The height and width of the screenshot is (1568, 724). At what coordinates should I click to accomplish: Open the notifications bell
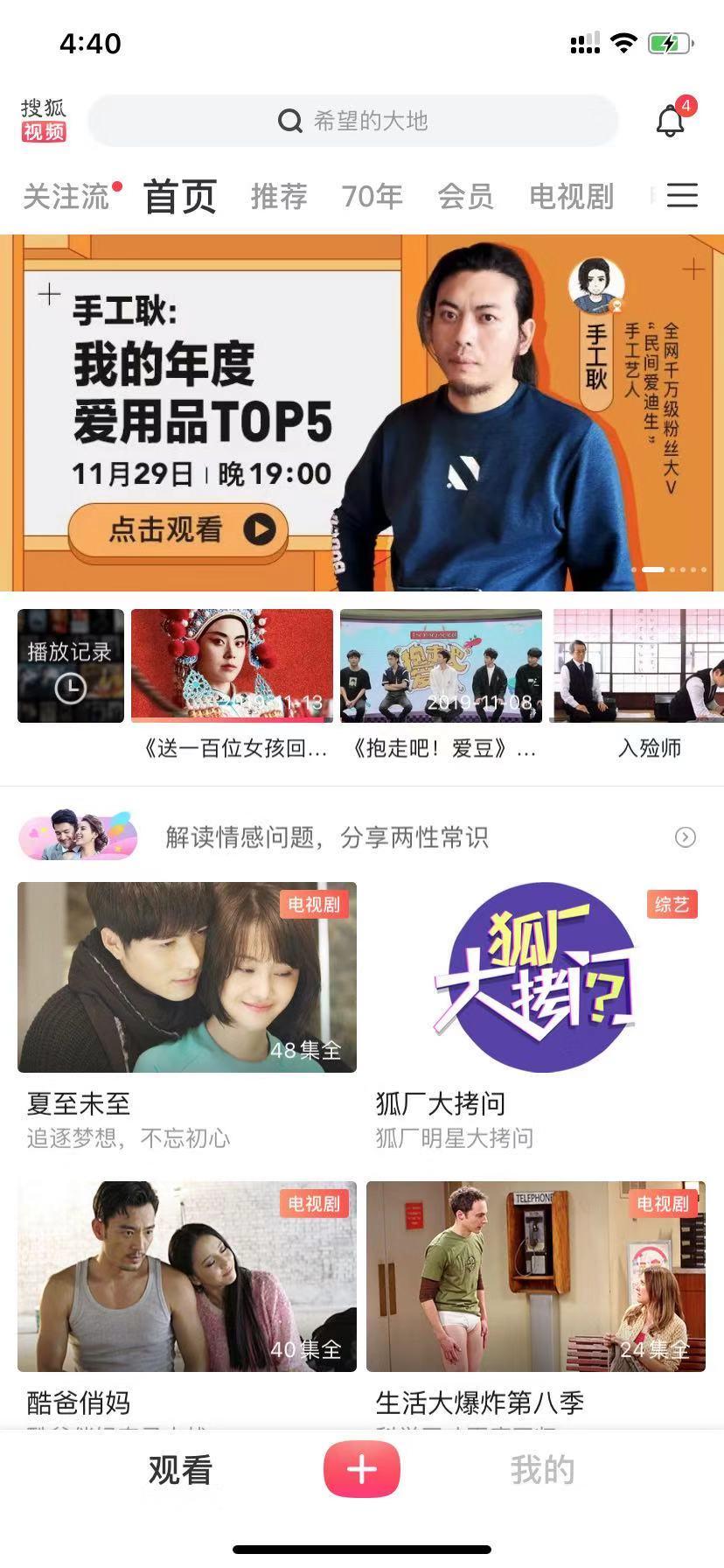[x=671, y=121]
